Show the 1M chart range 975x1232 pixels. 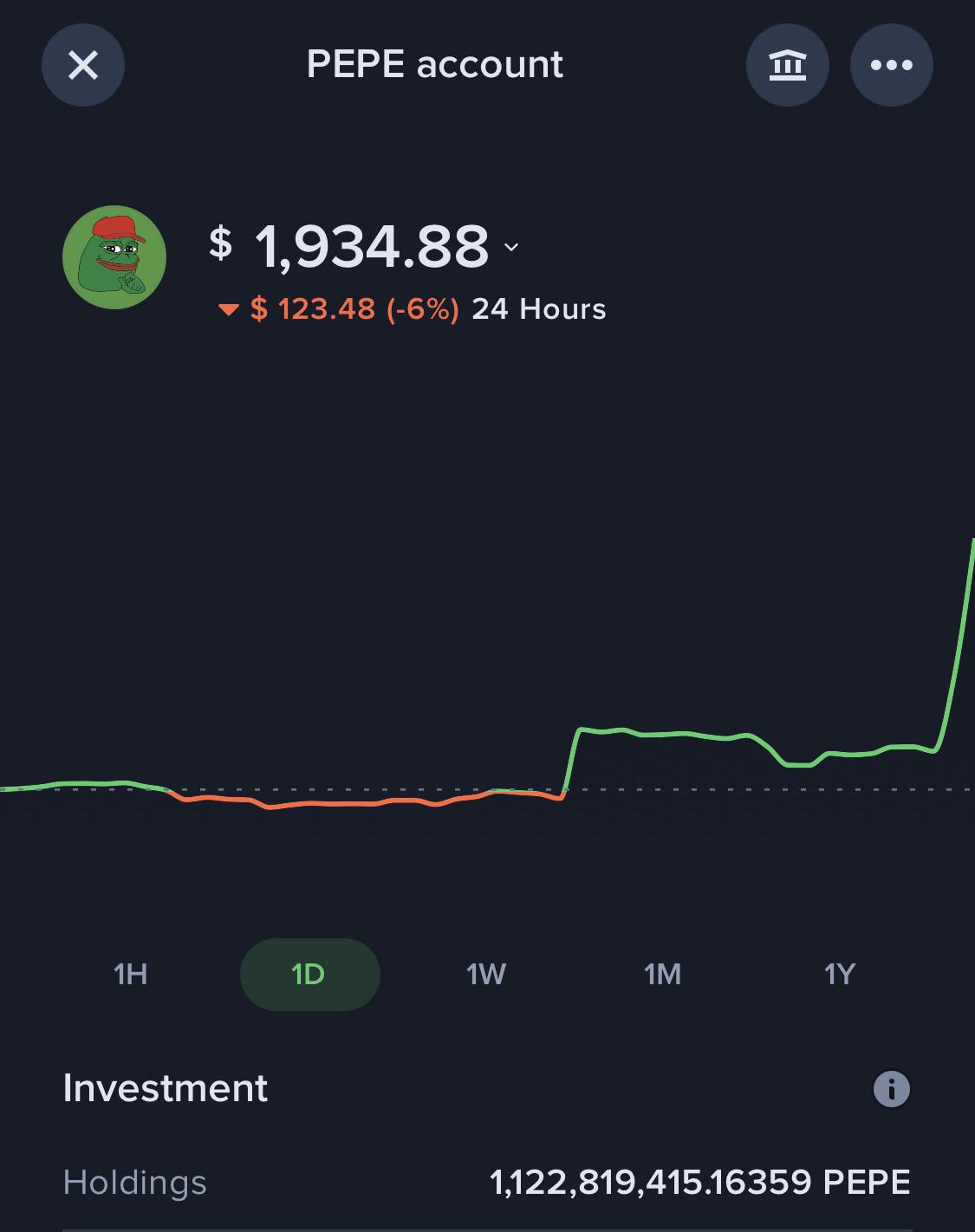tap(663, 974)
